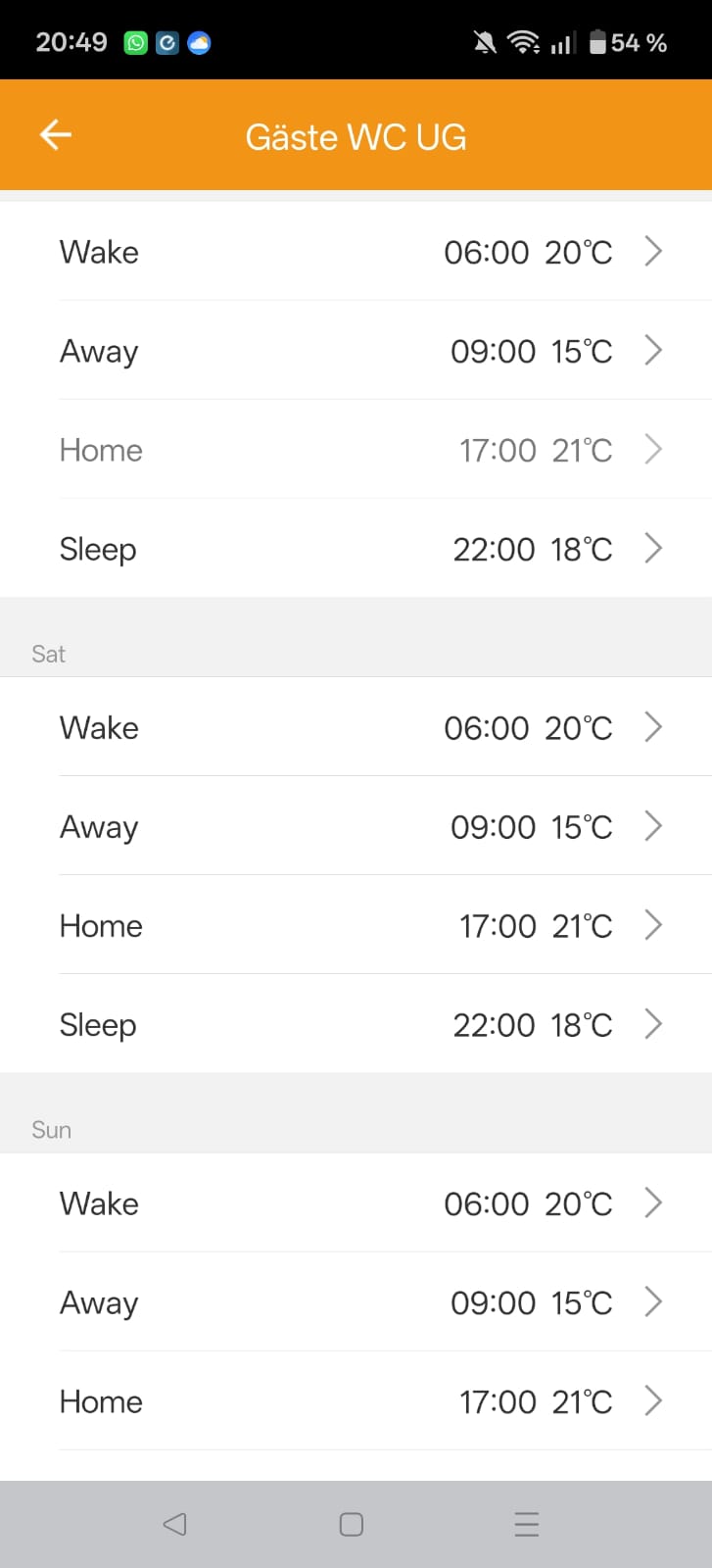Screen dimensions: 712x1568
Task: Select Sunday's Home 17:00 row
Action: click(356, 1401)
